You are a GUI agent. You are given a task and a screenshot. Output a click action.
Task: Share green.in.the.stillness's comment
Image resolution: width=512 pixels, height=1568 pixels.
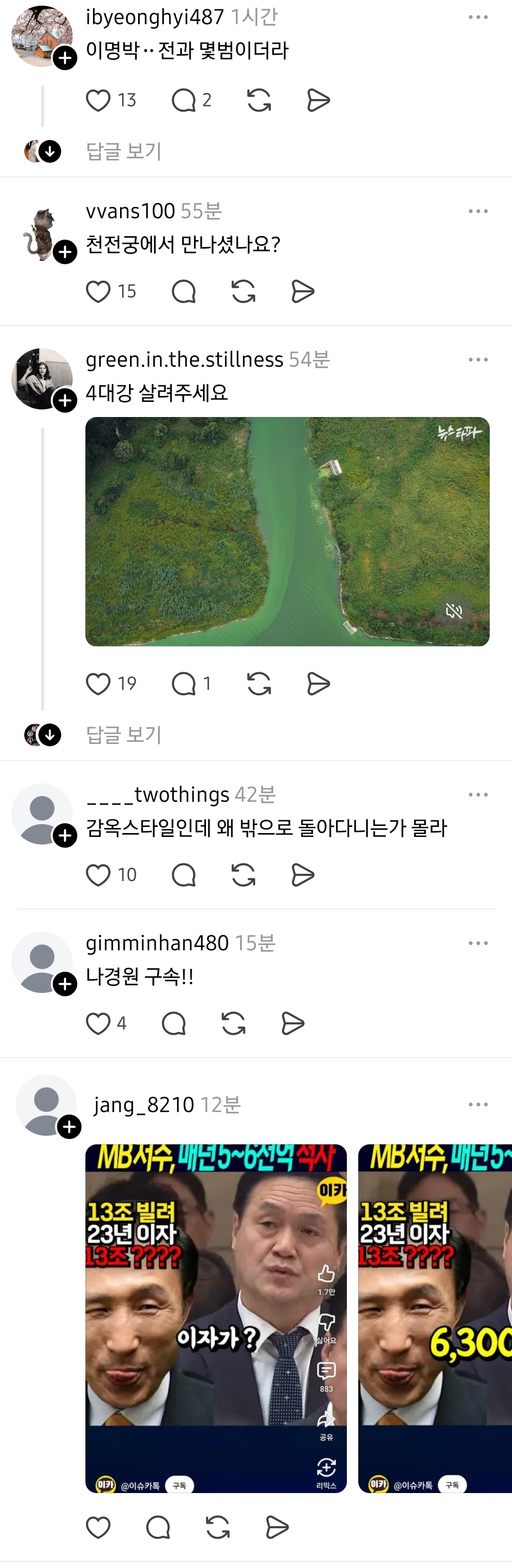tap(318, 684)
